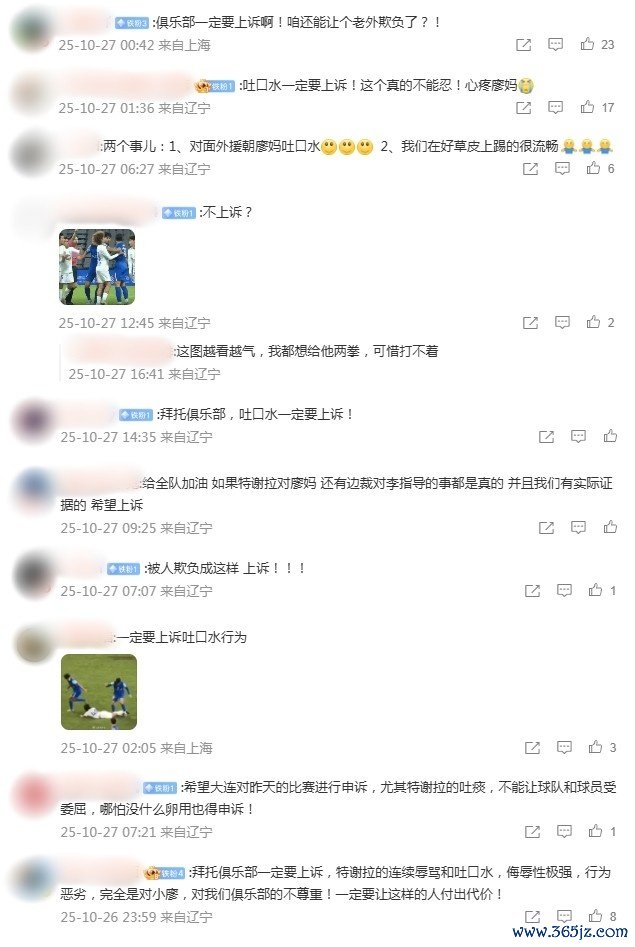
Task: Reply to the 不上诉？ comment from 12:45
Action: coord(562,323)
